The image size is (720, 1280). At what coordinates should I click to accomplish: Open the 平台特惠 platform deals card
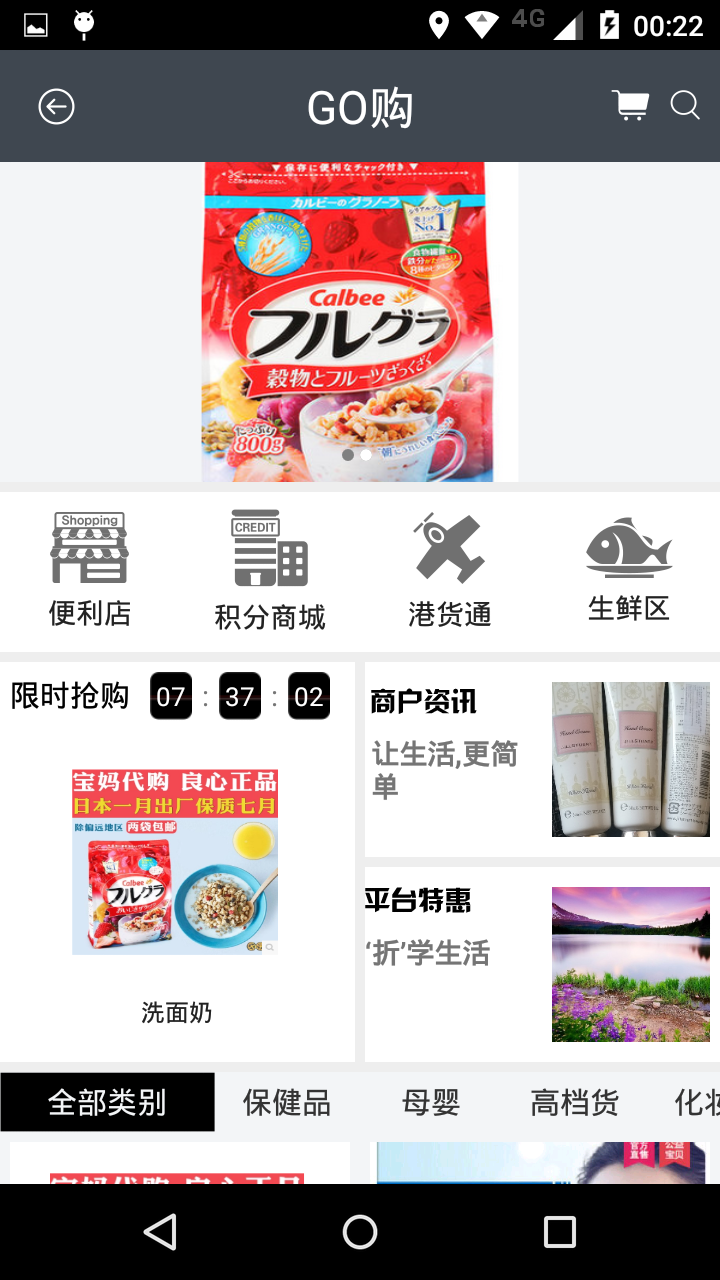[541, 964]
